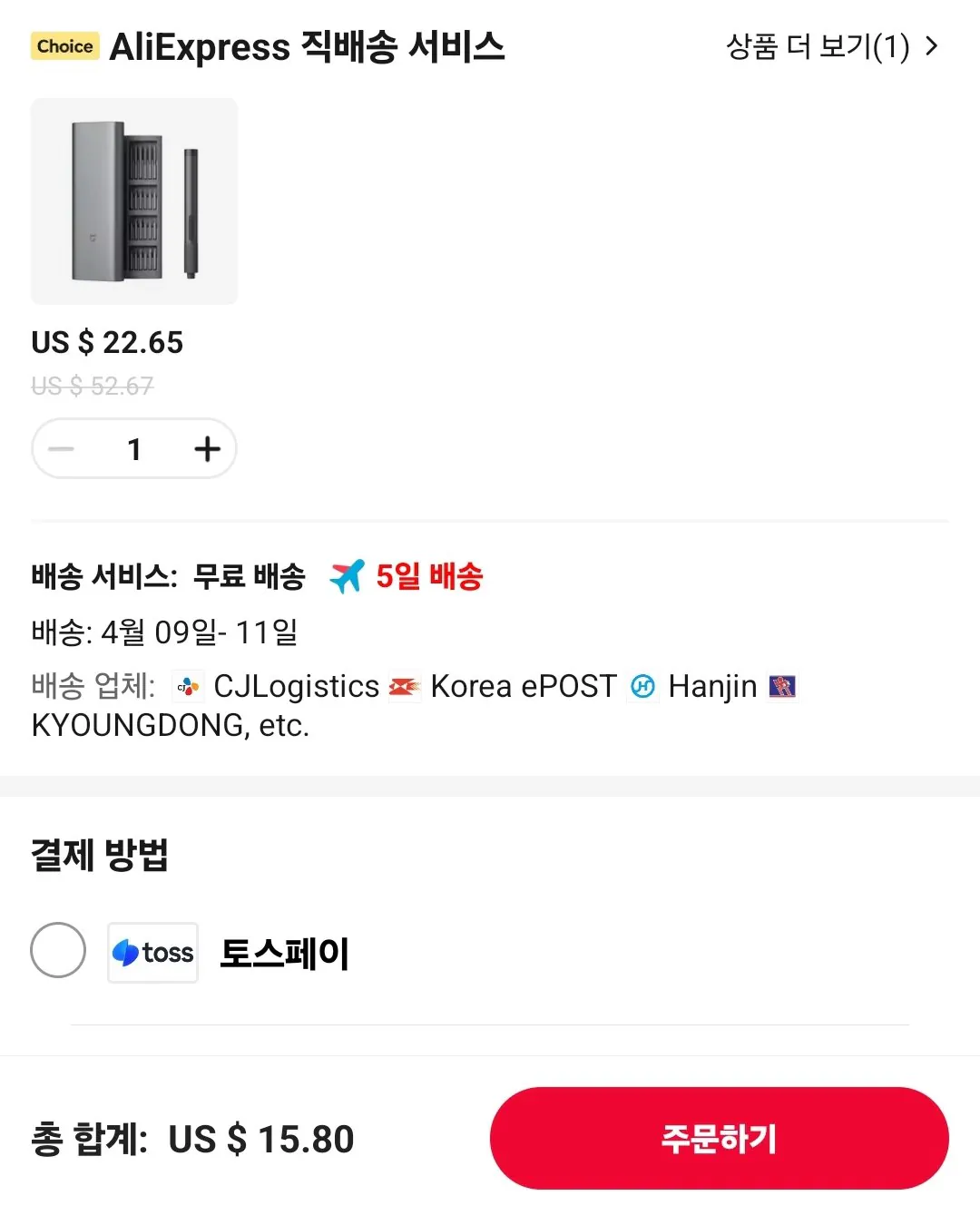Open the 상품 더 보기(1) link

tap(817, 47)
